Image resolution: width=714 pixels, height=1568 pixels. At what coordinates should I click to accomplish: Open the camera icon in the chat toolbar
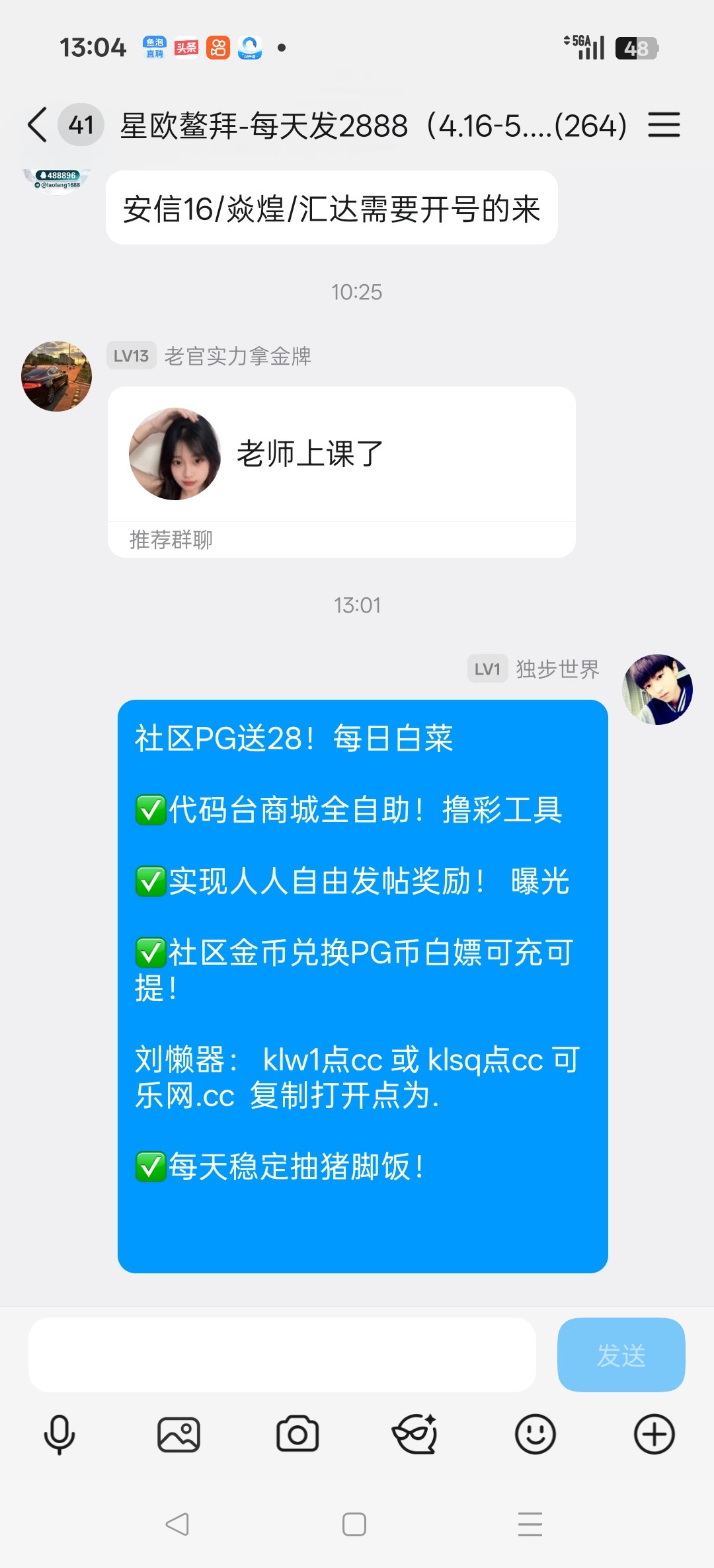297,1435
